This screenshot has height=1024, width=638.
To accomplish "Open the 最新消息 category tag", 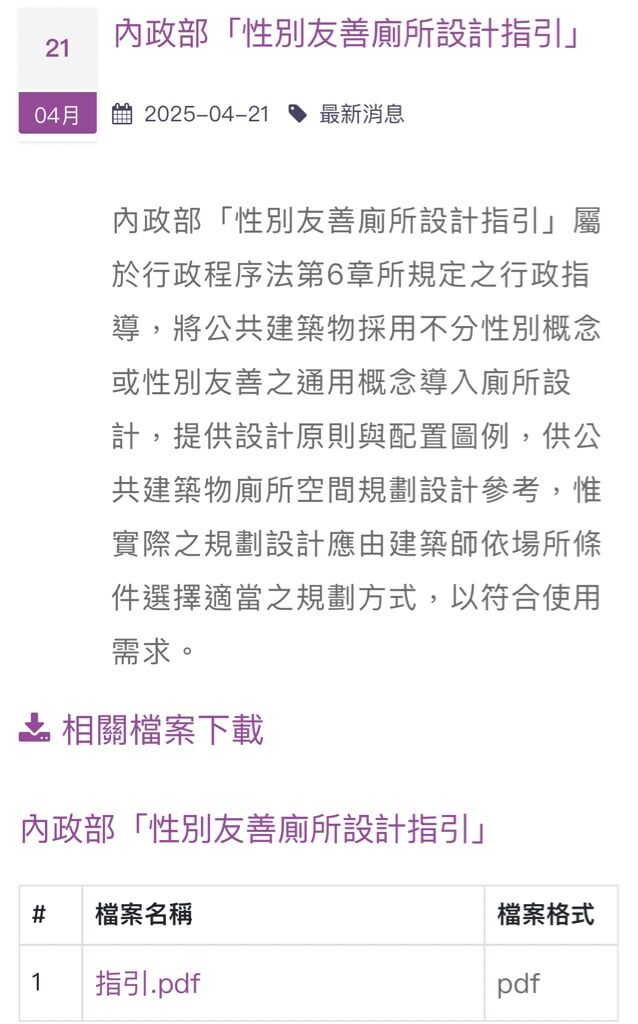I will click(362, 114).
